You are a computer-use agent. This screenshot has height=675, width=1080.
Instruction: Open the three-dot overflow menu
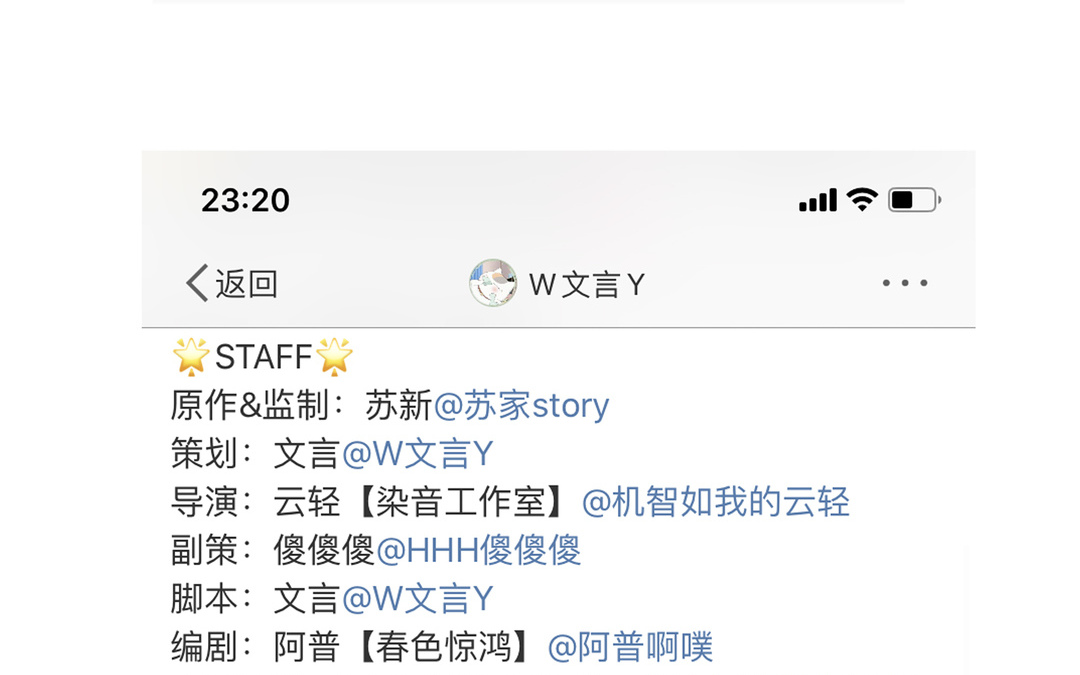[x=905, y=282]
